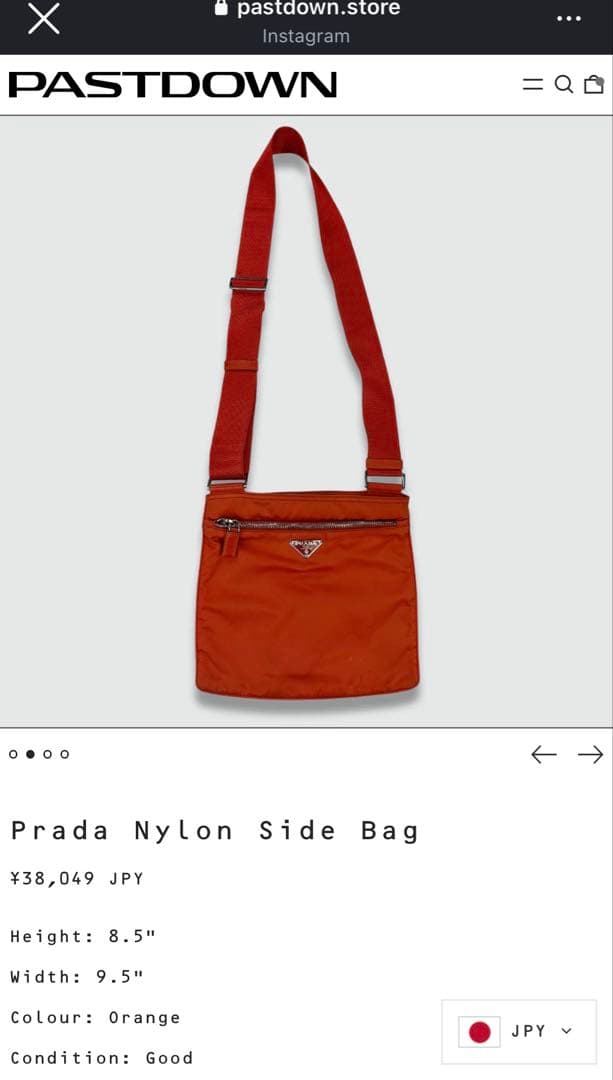Jump to the third image dot
The height and width of the screenshot is (1080, 613).
(48, 754)
